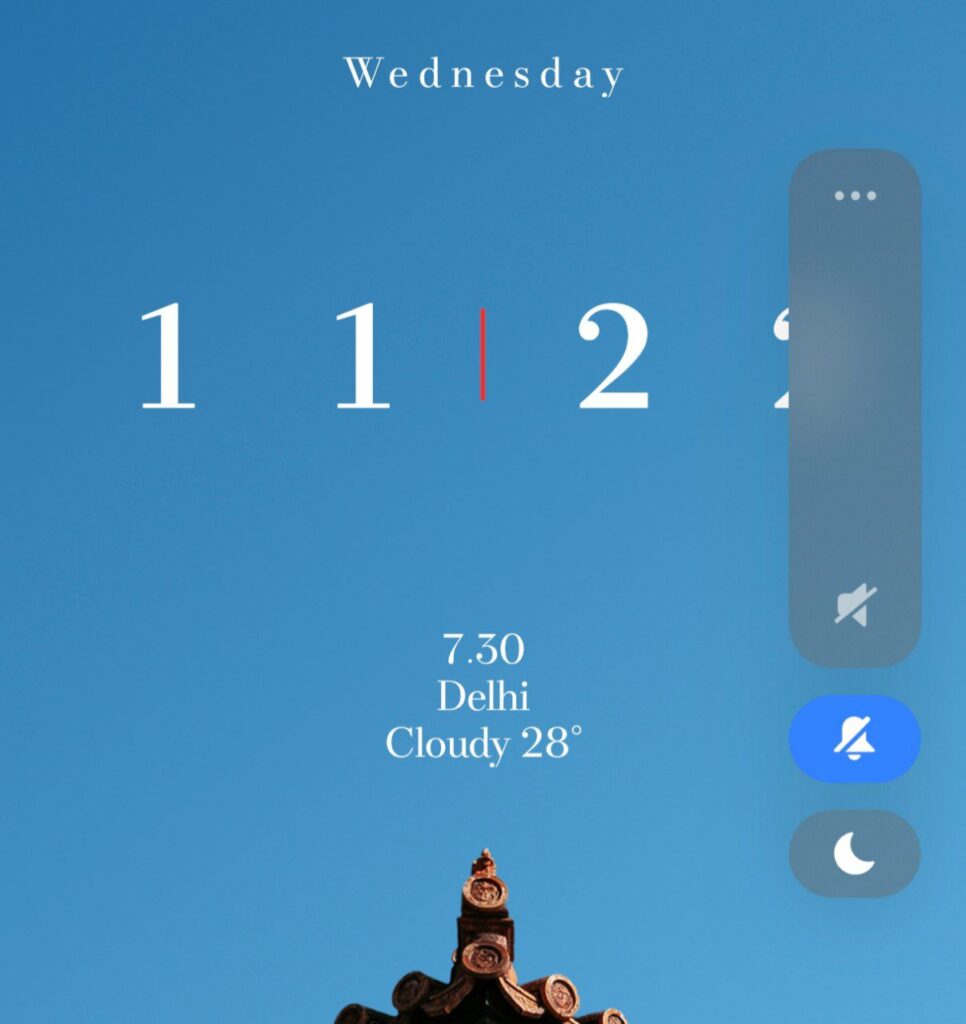The image size is (966, 1024).
Task: Open the volume panel's three-dot menu
Action: point(855,196)
